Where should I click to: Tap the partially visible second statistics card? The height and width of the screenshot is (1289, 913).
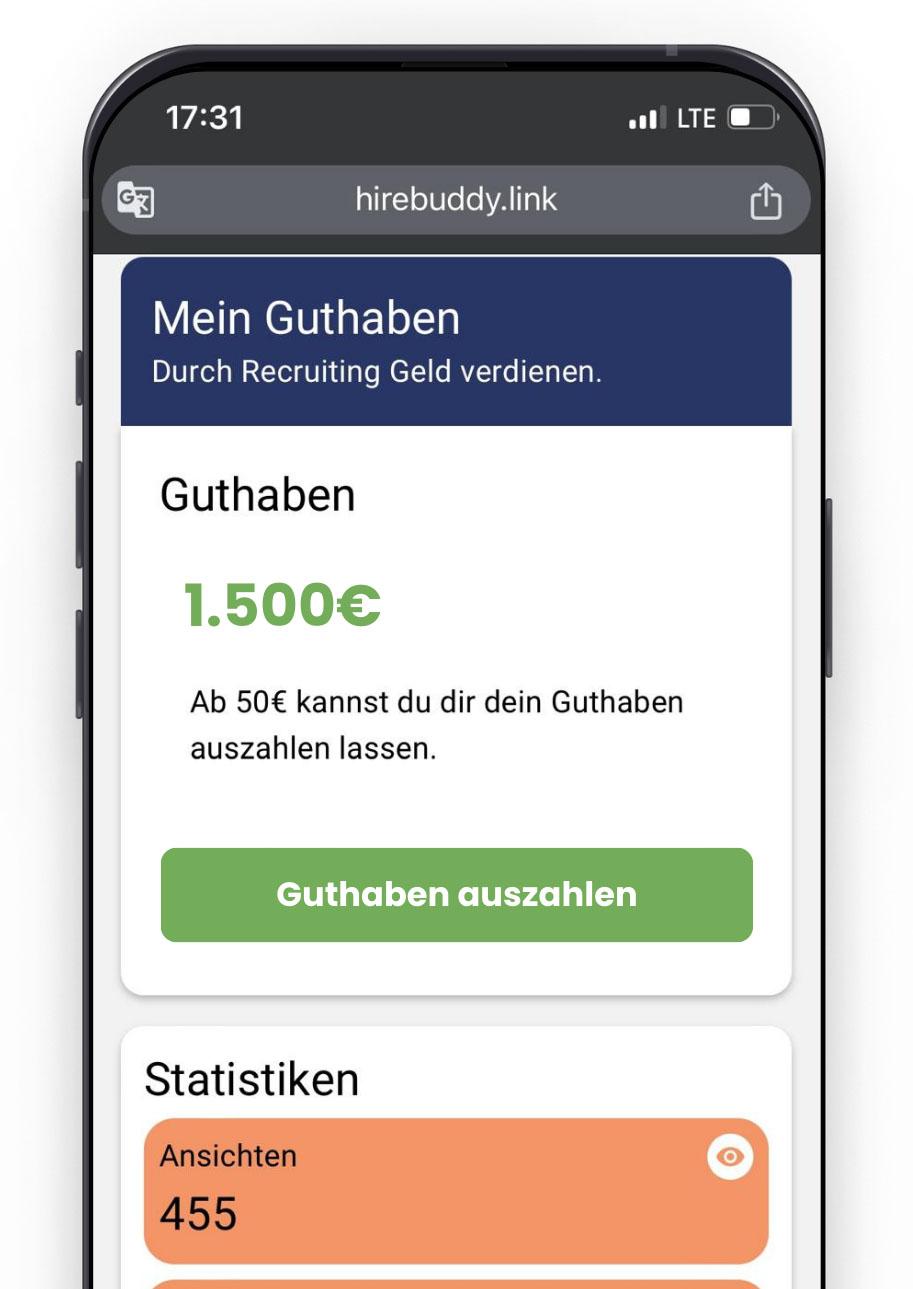[x=456, y=1282]
